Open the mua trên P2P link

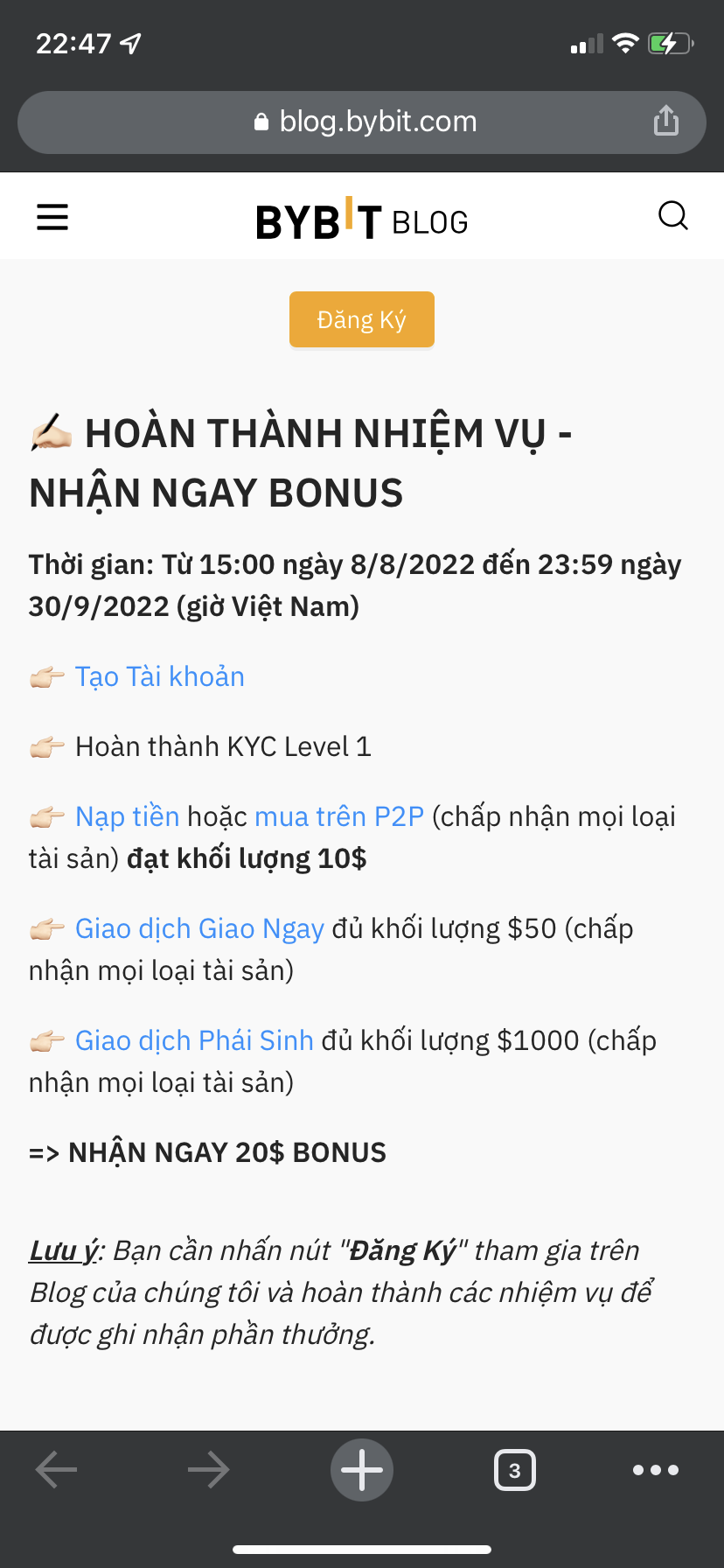[339, 816]
